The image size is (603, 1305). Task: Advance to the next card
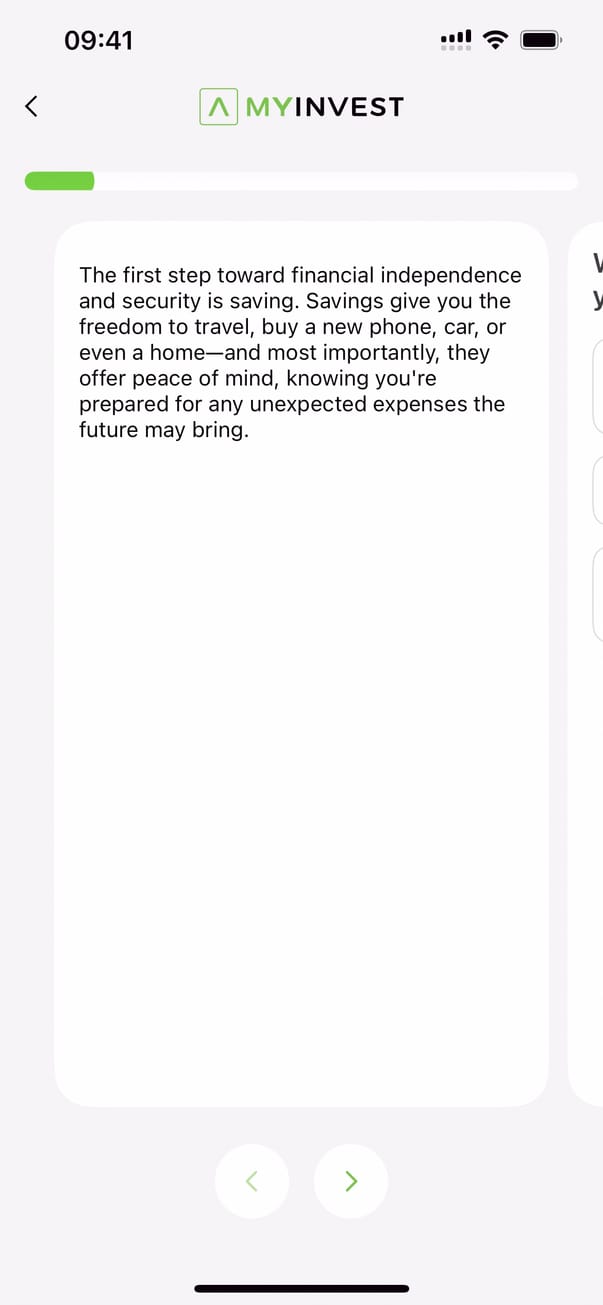[351, 1181]
